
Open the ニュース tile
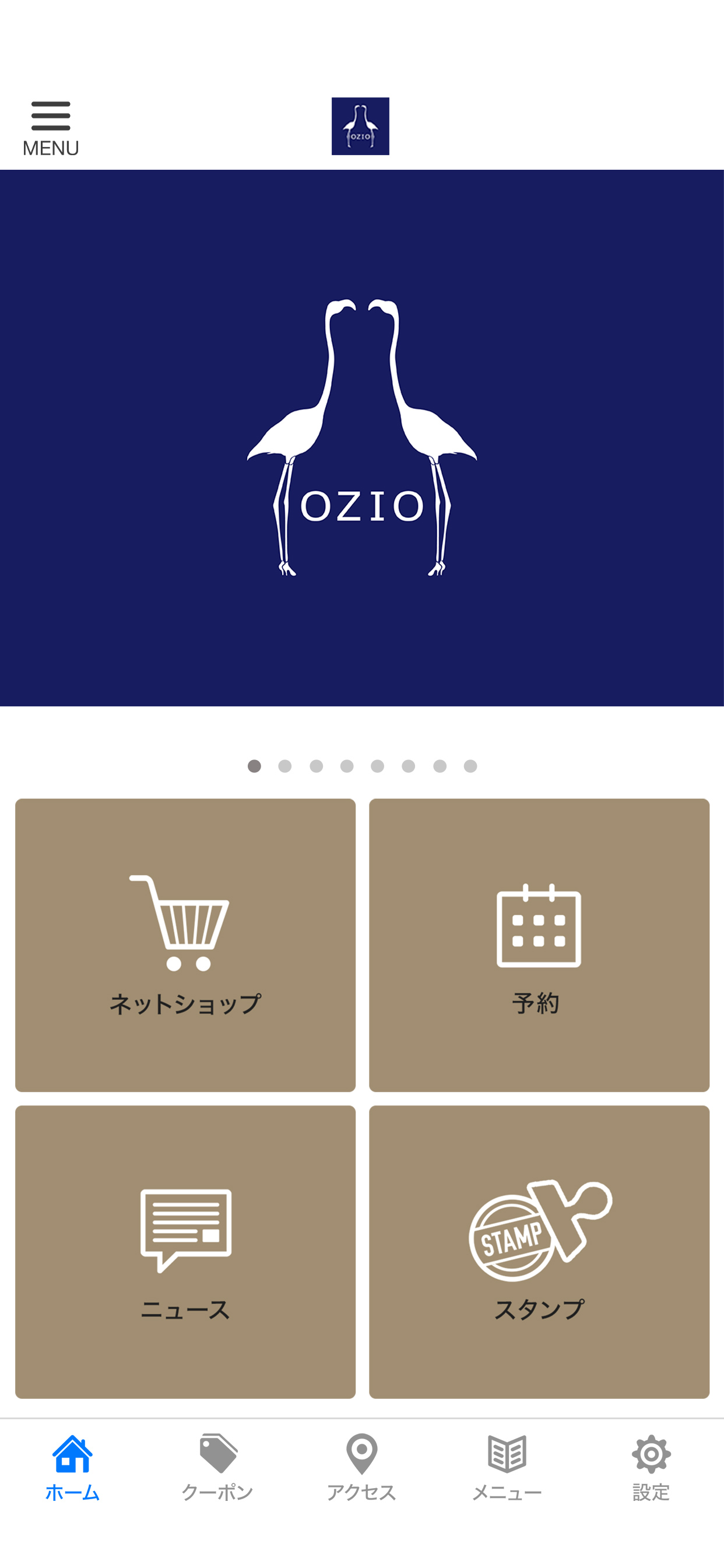185,1251
